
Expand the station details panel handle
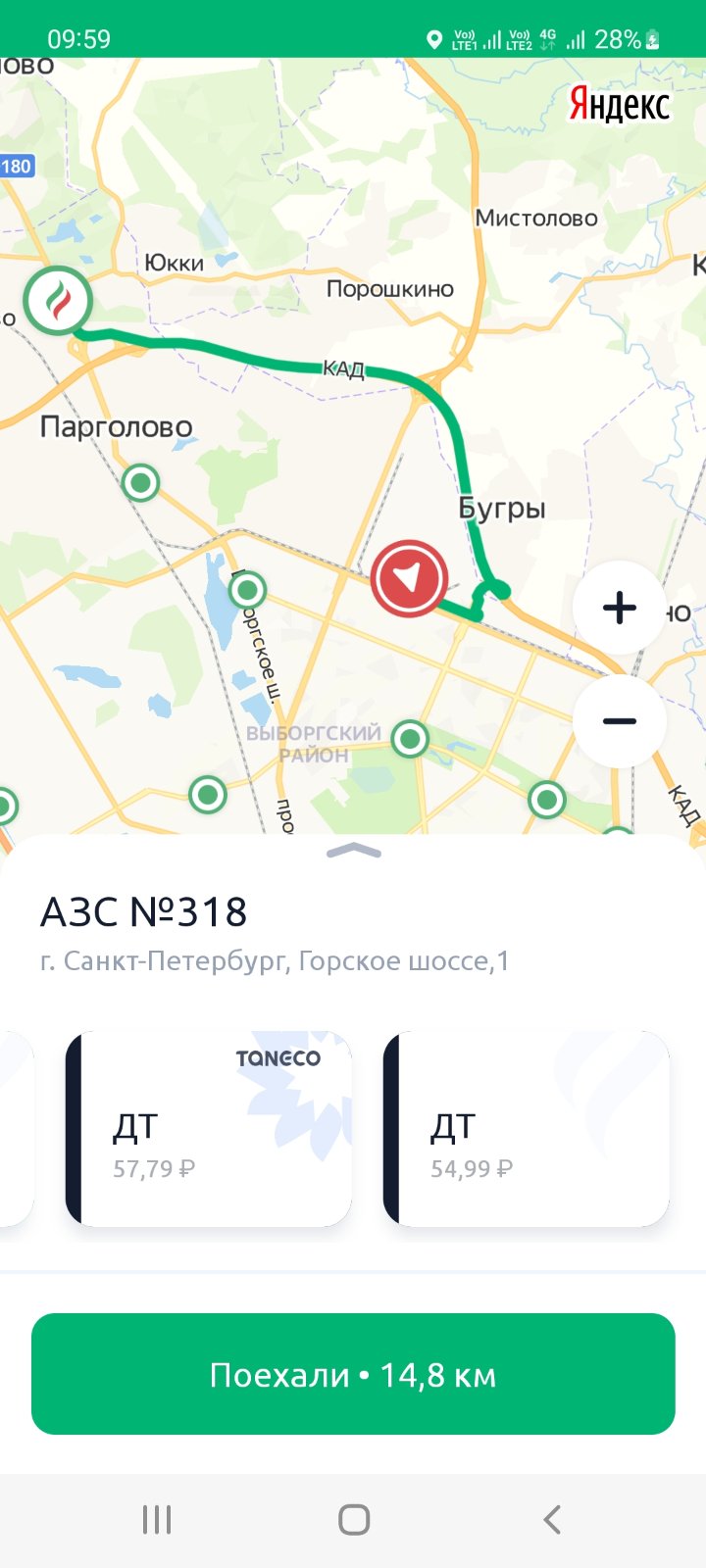(353, 851)
